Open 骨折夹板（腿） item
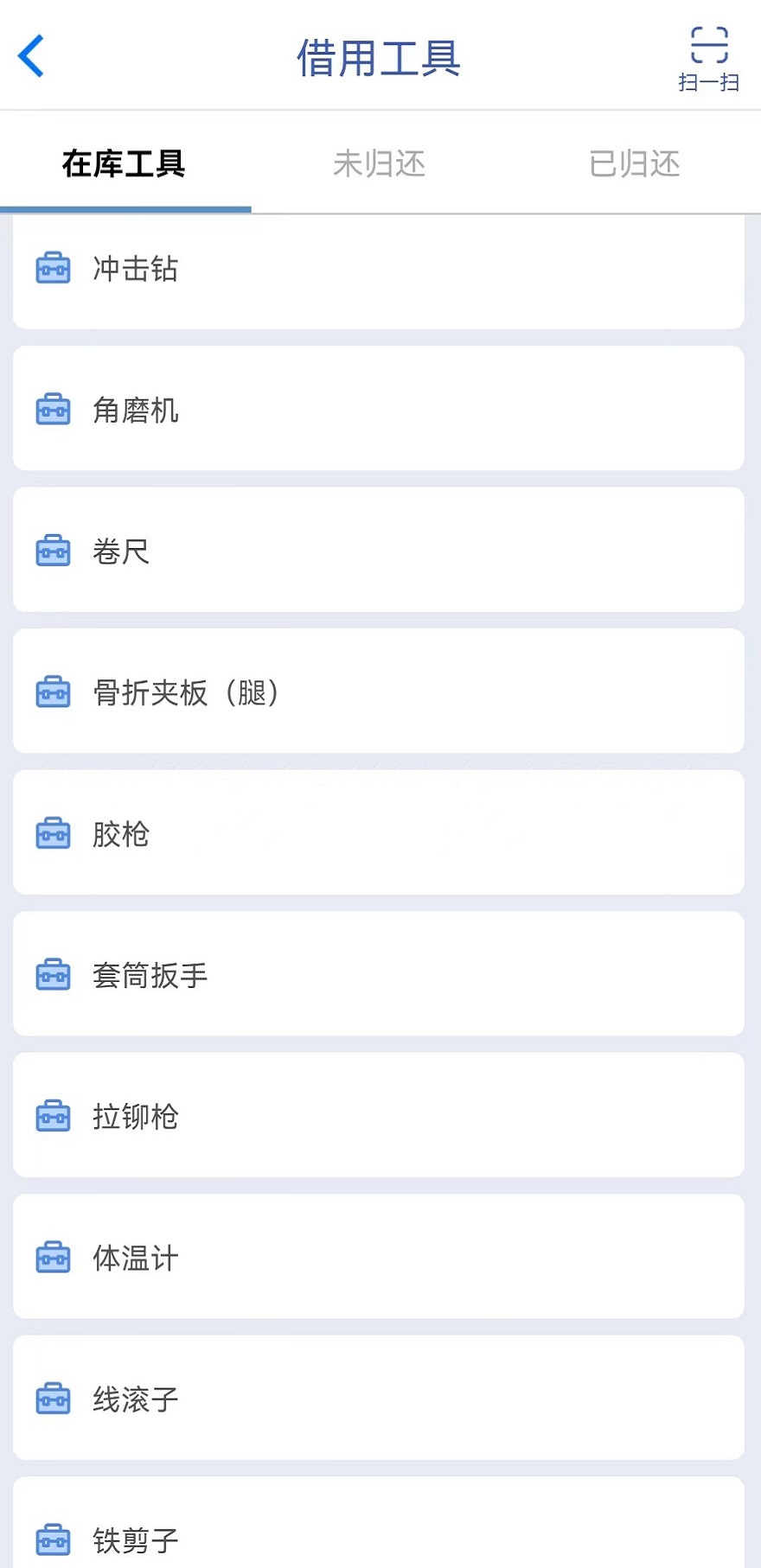761x1568 pixels. [378, 692]
